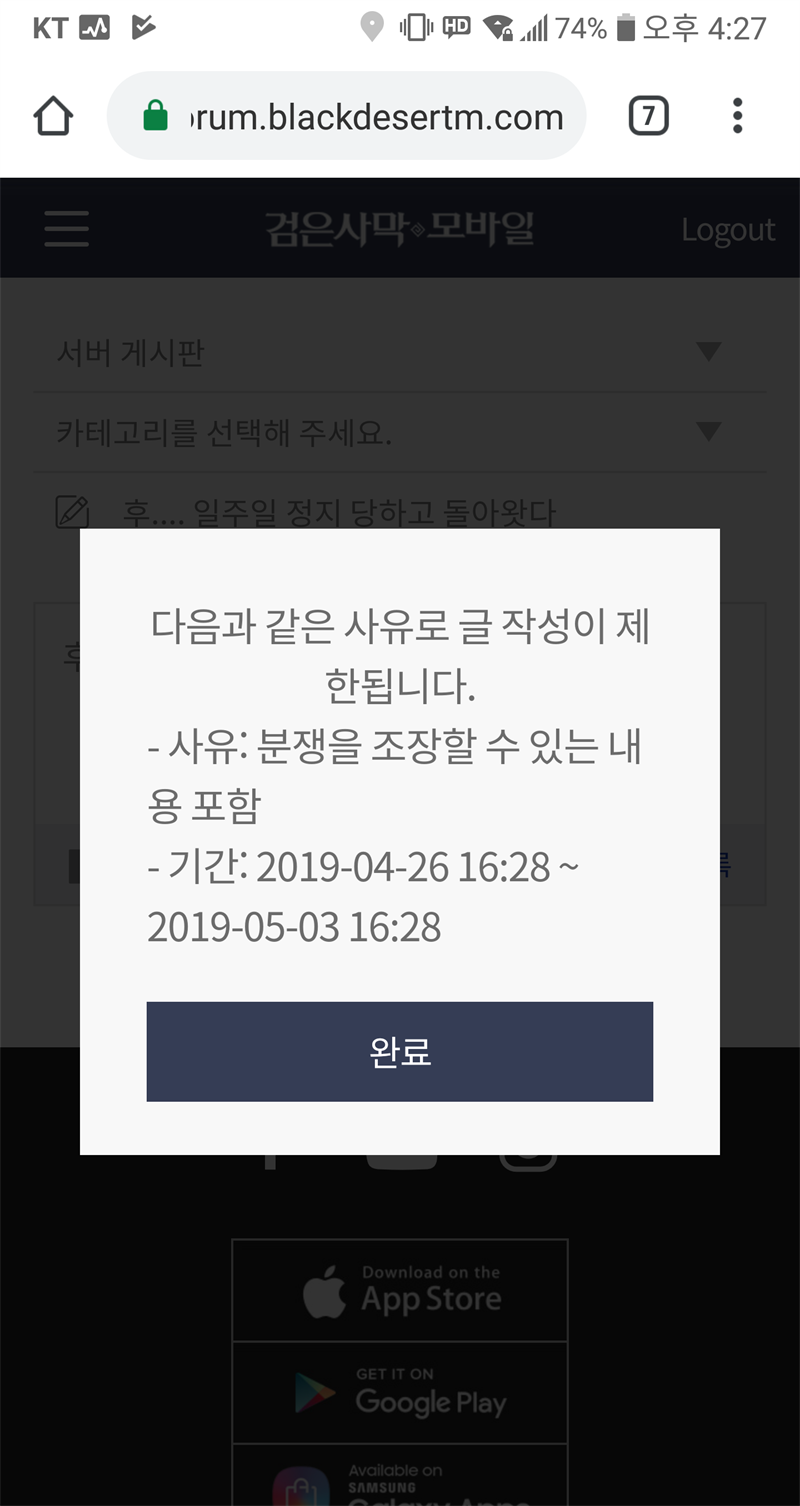
Task: Expand the 카테고리를 선택해 주세요 dropdown
Action: [x=400, y=432]
